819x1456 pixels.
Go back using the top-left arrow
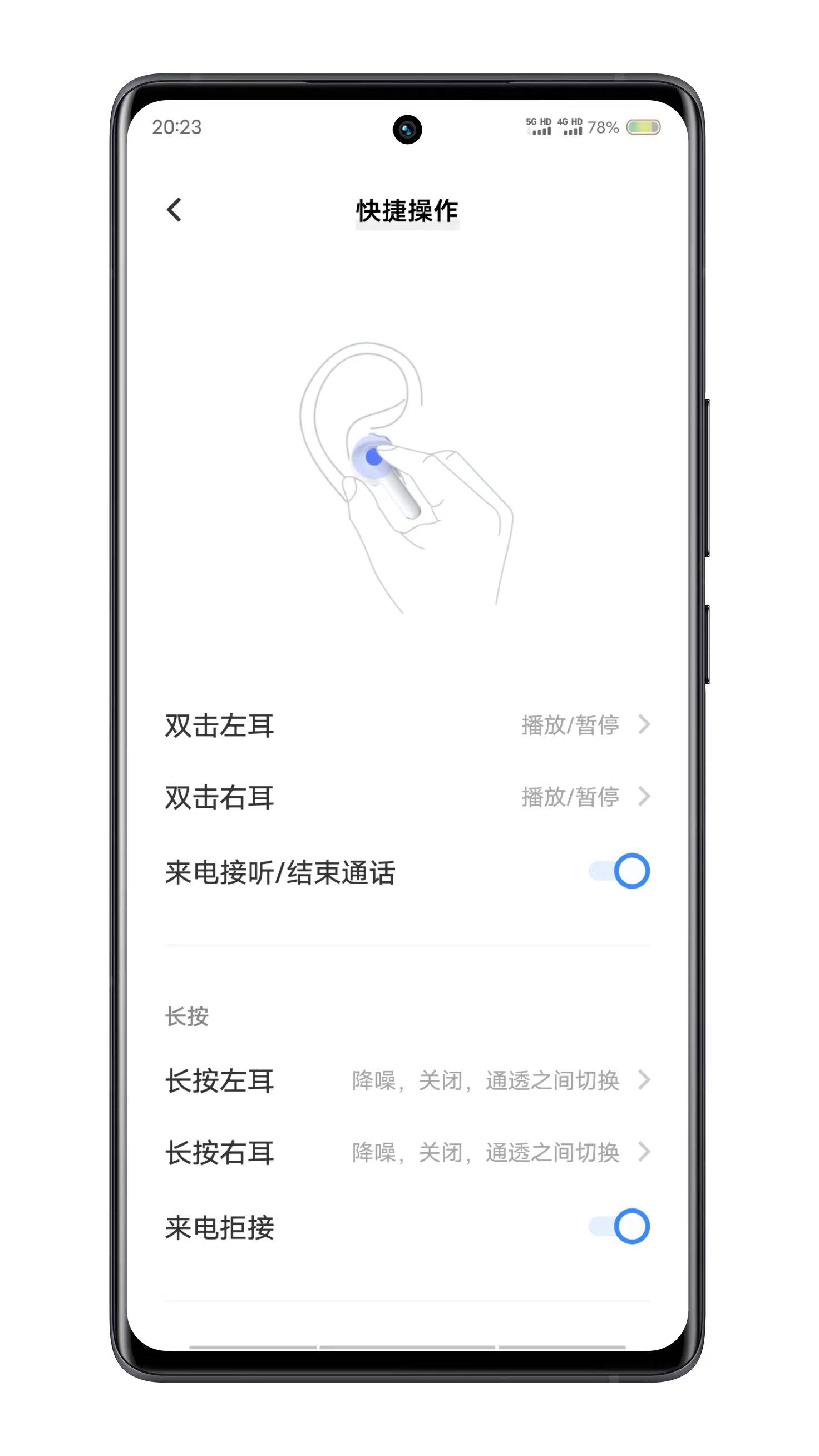[x=174, y=210]
